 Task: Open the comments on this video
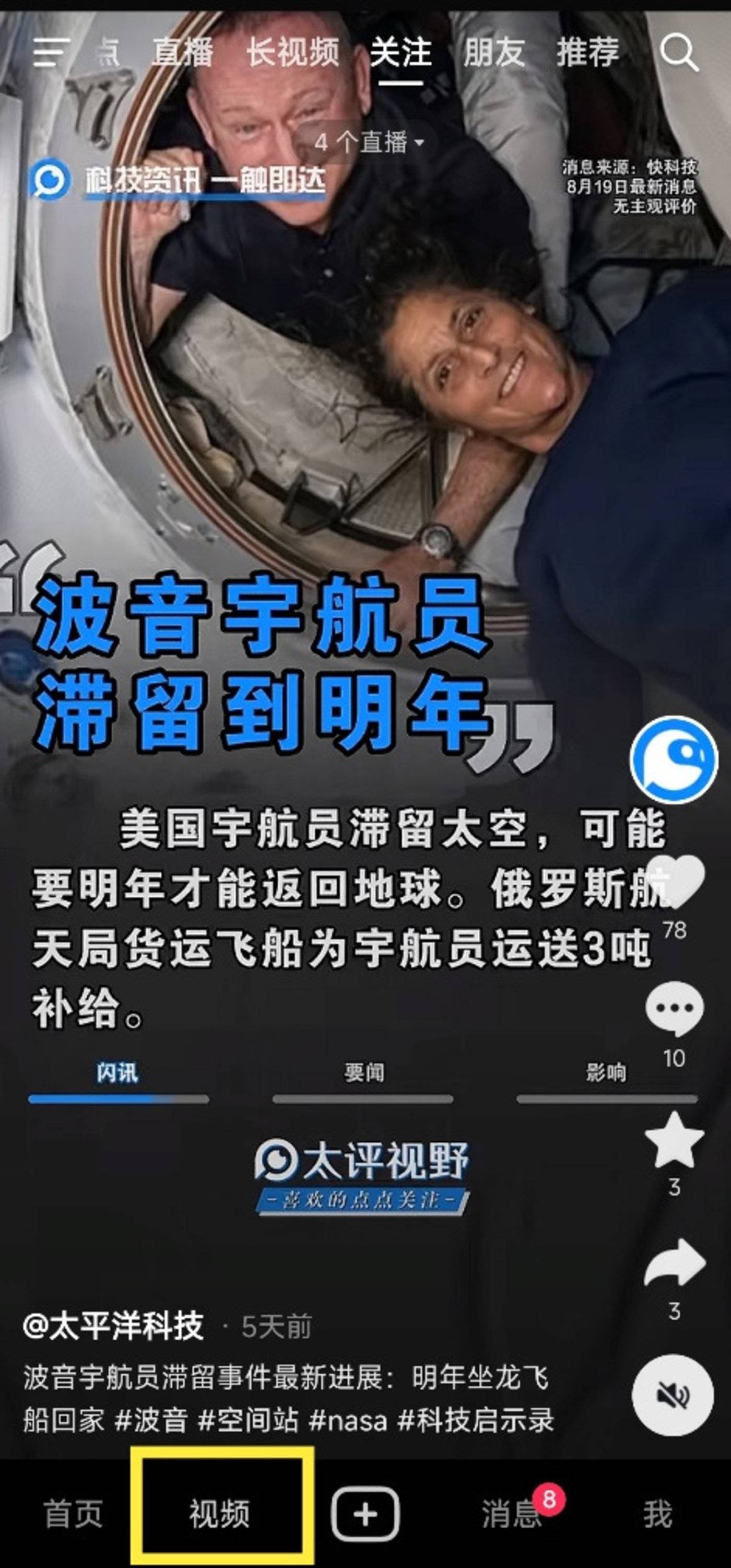pyautogui.click(x=674, y=1009)
